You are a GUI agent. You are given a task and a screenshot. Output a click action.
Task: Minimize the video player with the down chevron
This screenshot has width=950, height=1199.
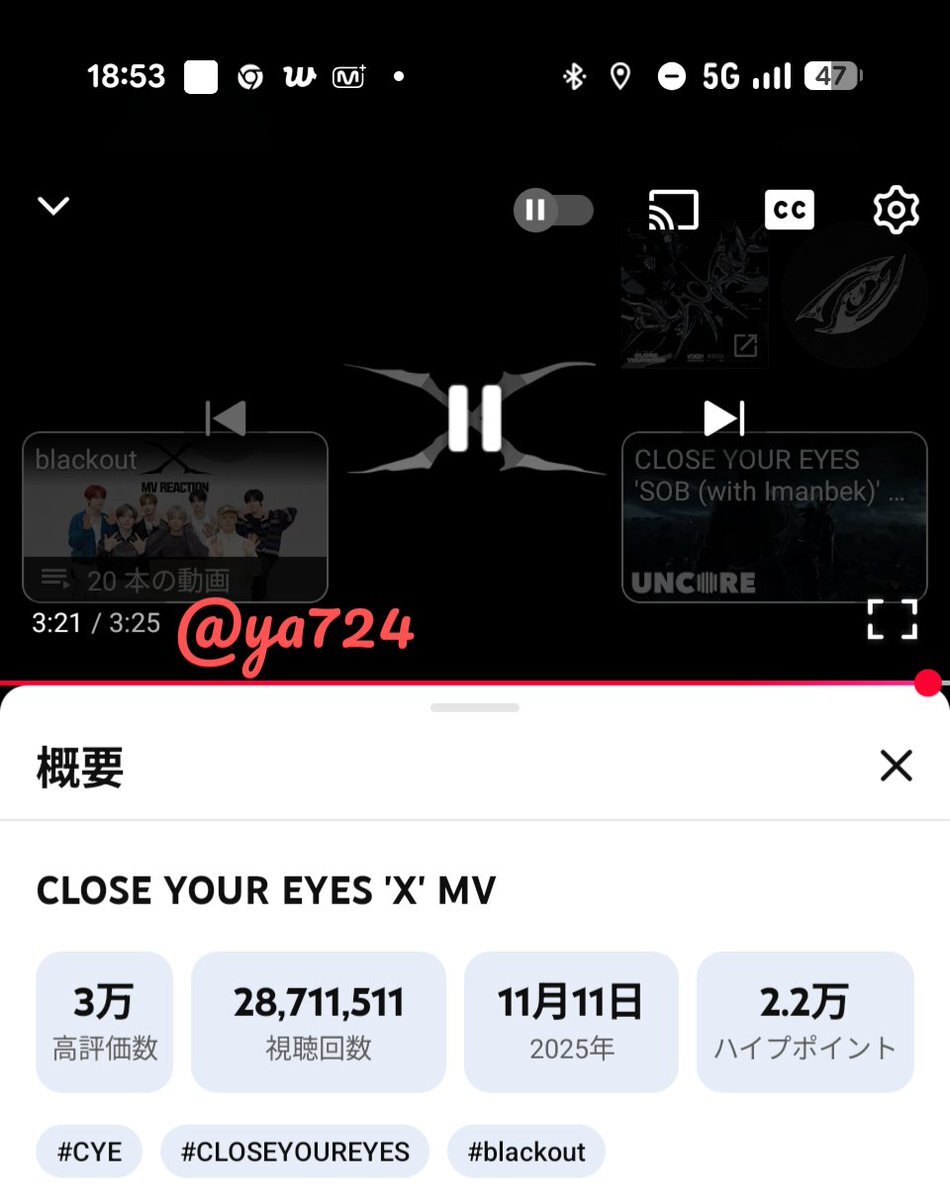point(54,206)
